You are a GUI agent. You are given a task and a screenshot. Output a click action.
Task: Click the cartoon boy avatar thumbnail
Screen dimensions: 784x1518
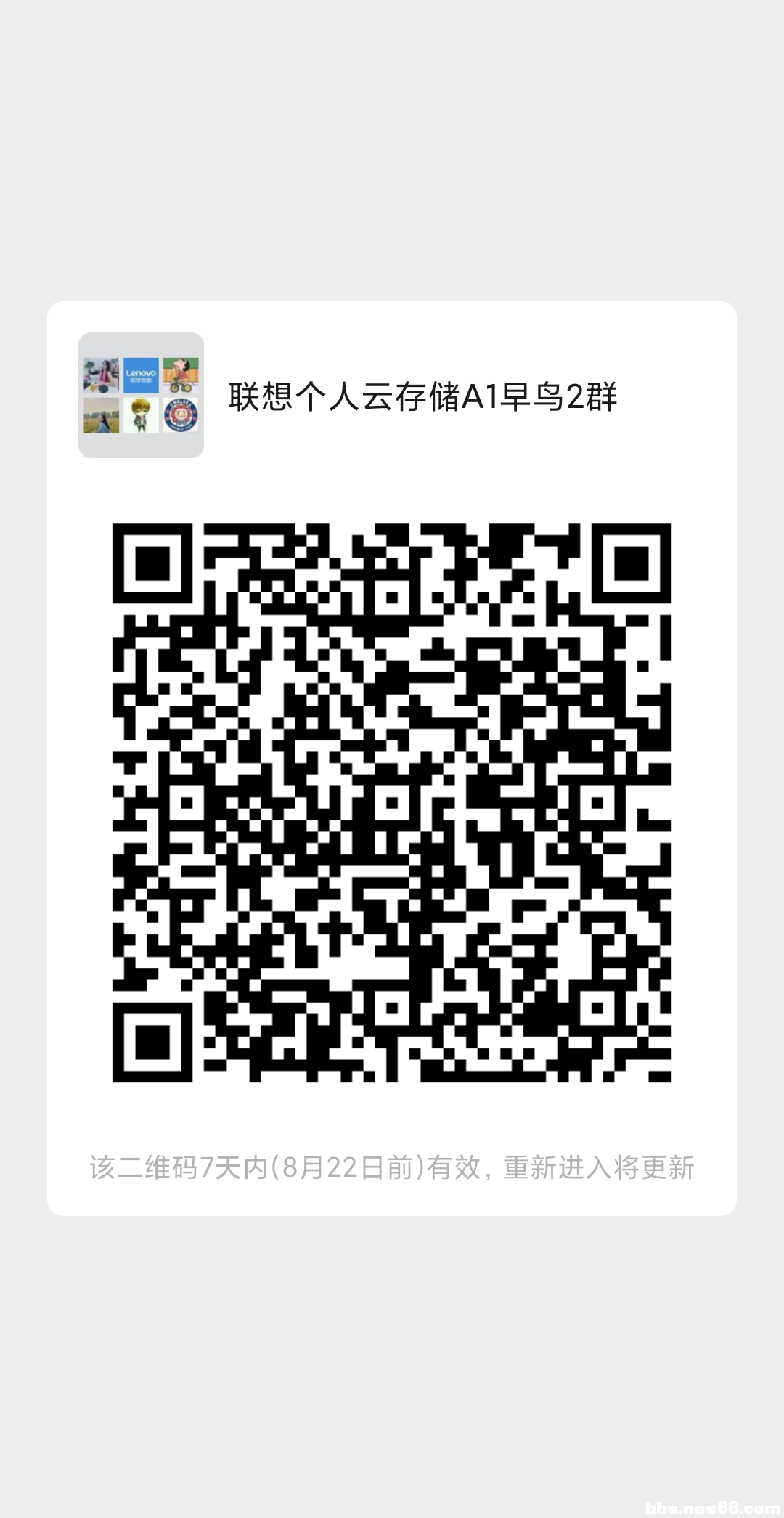point(141,415)
